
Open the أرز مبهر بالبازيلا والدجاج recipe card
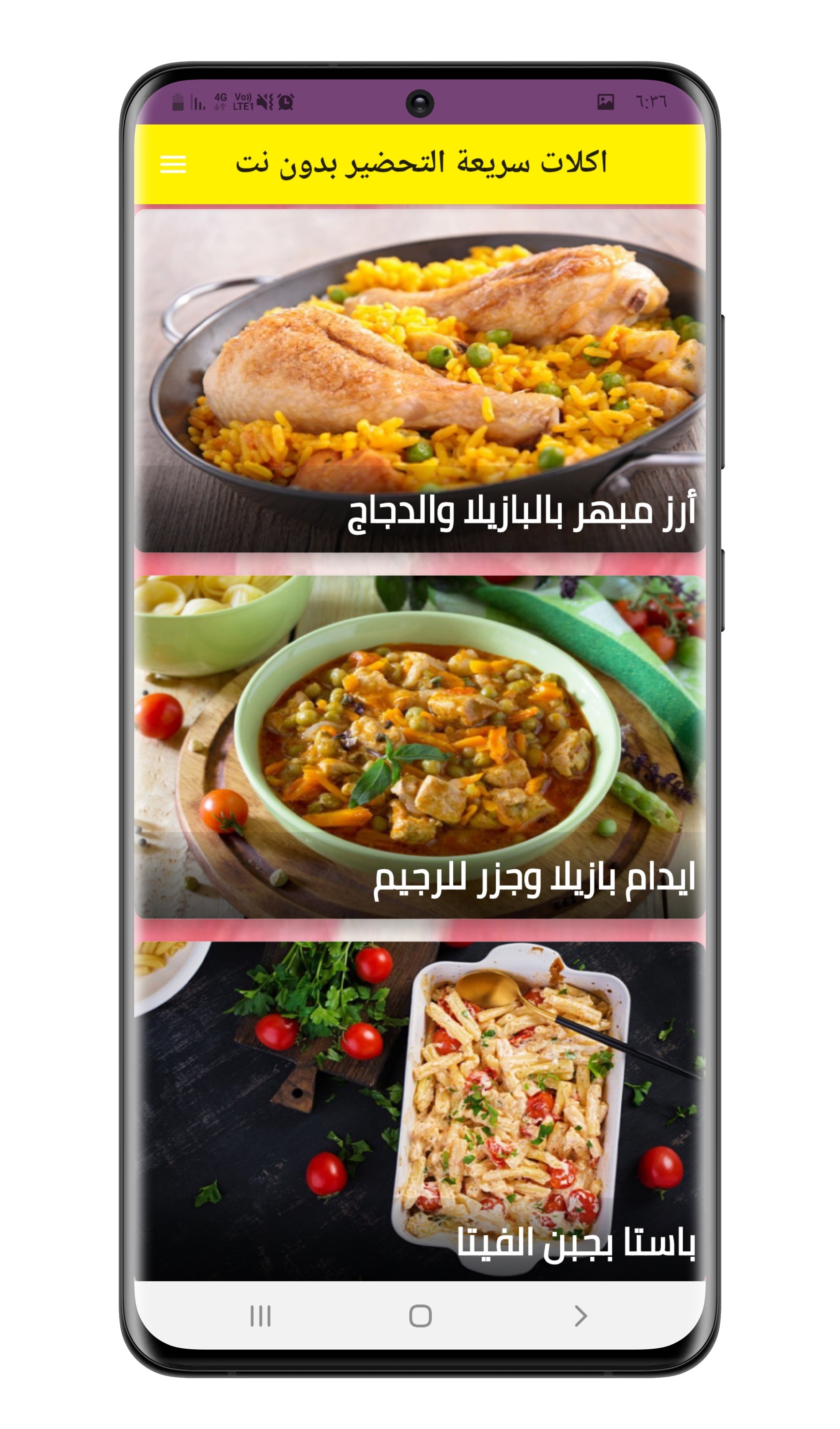pos(420,380)
